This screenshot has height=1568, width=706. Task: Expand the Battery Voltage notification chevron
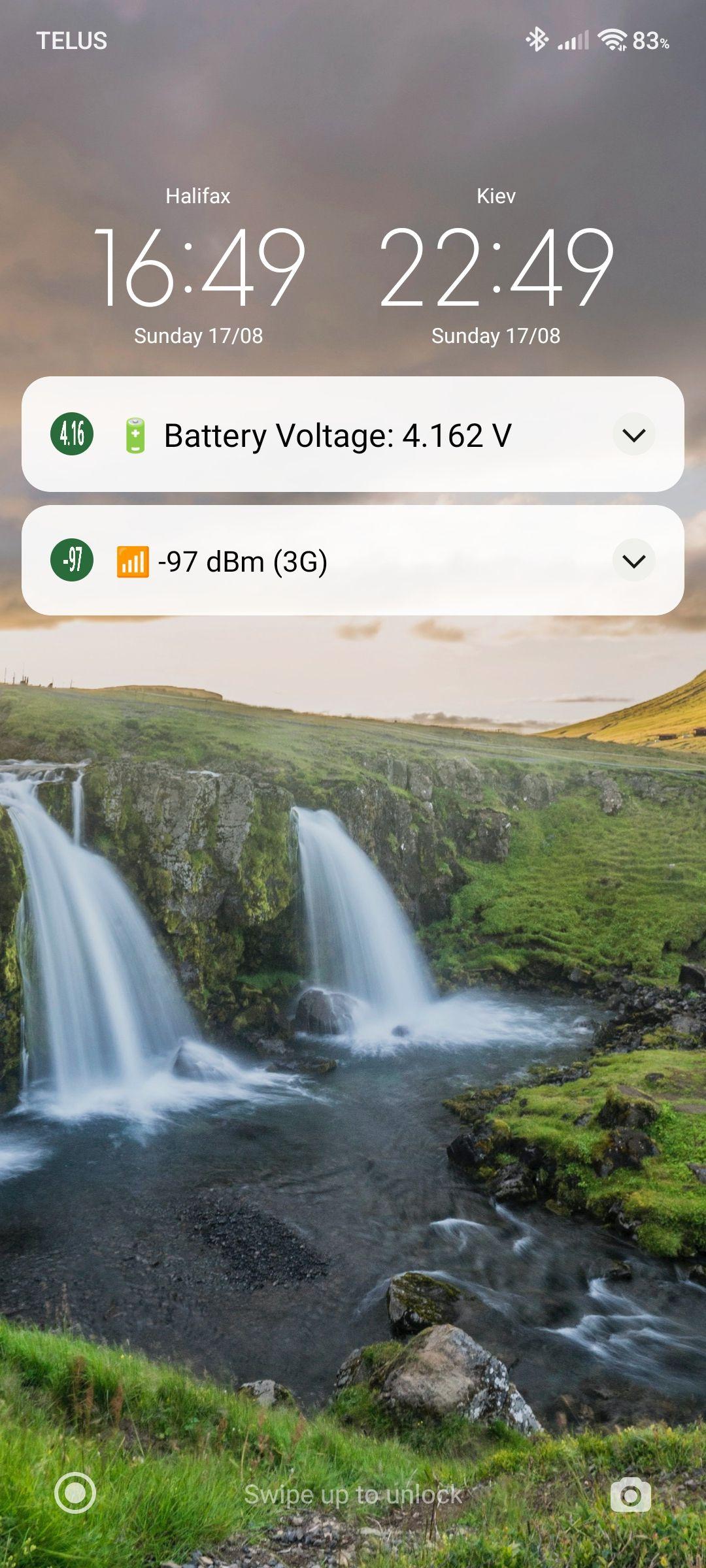pyautogui.click(x=633, y=434)
